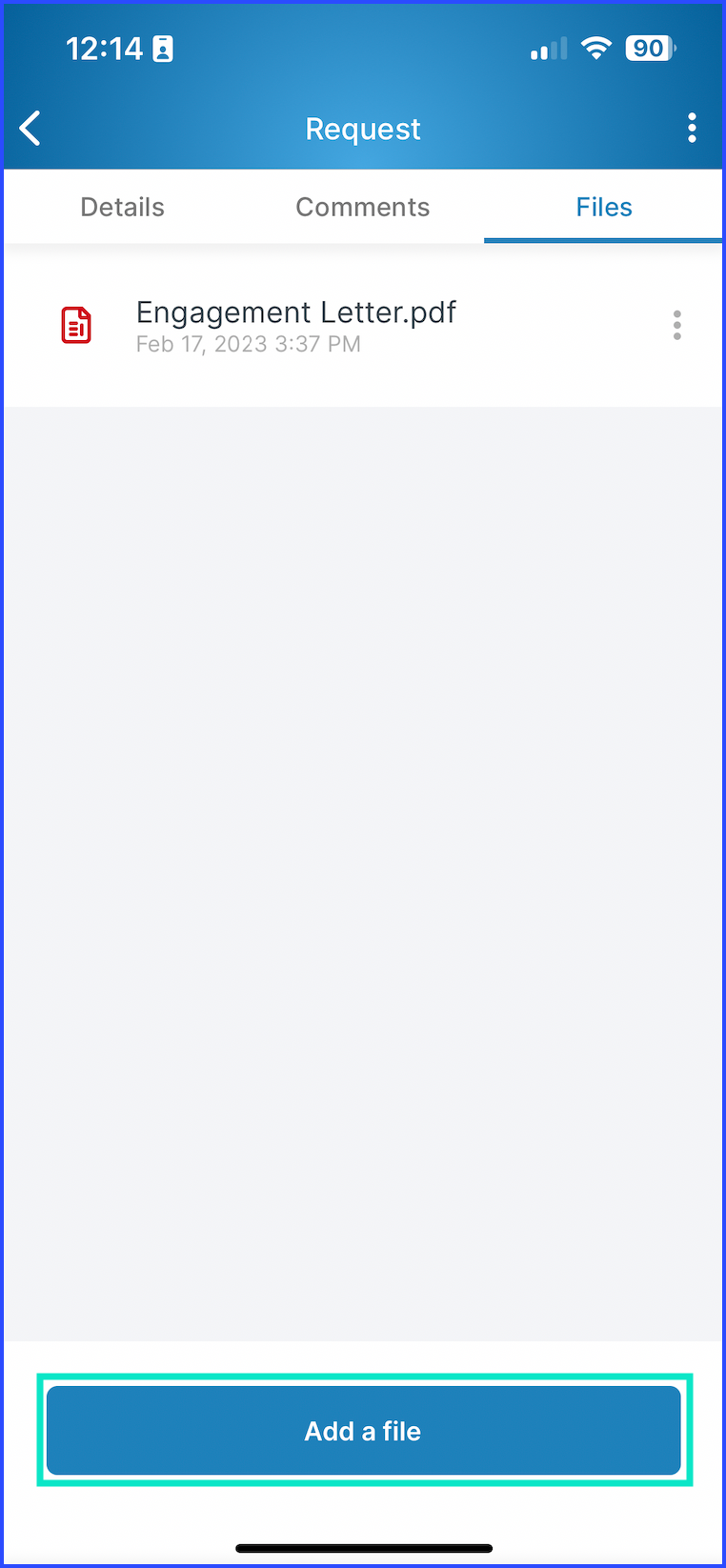Open options for Engagement Letter.pdf
Screen dimensions: 726x1568
(677, 325)
